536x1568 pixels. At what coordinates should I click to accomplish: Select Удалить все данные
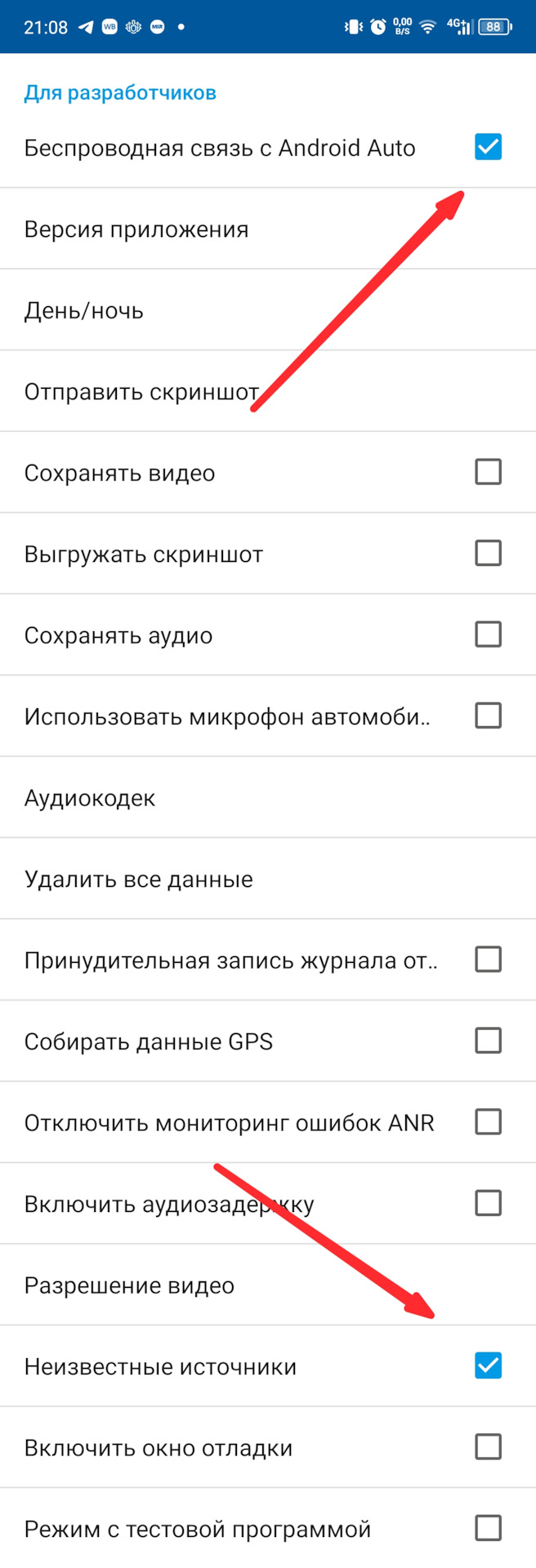[139, 880]
